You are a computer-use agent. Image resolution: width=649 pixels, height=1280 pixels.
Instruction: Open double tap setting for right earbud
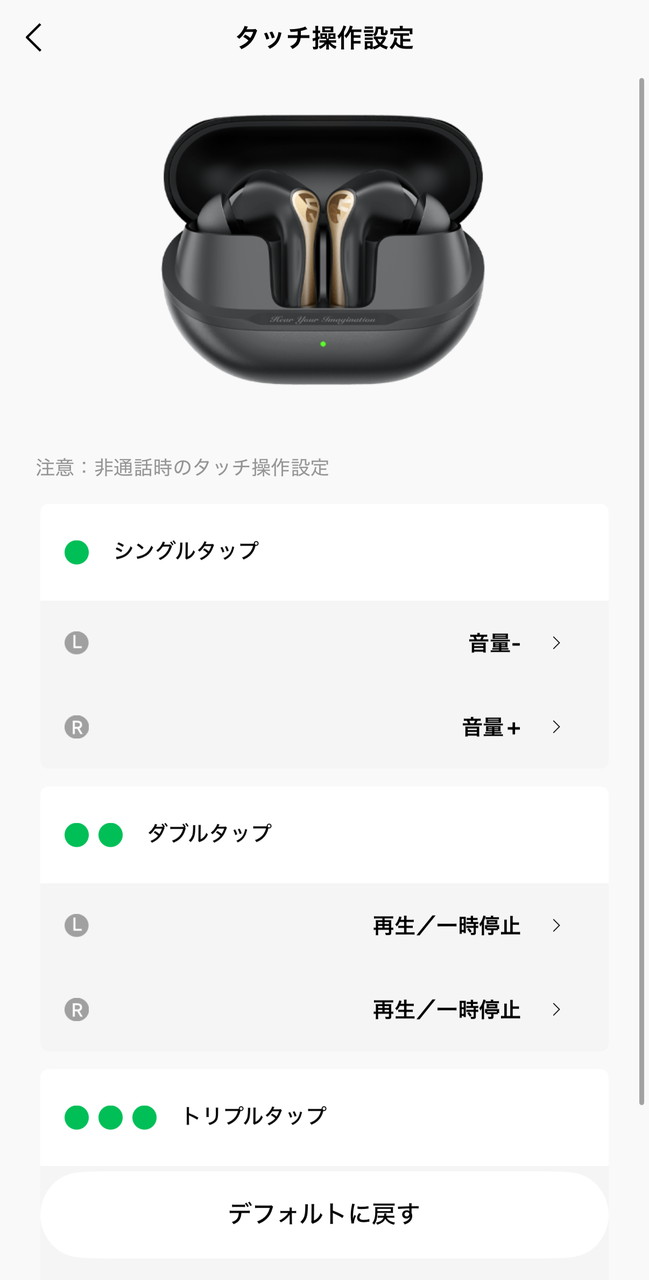point(324,1009)
